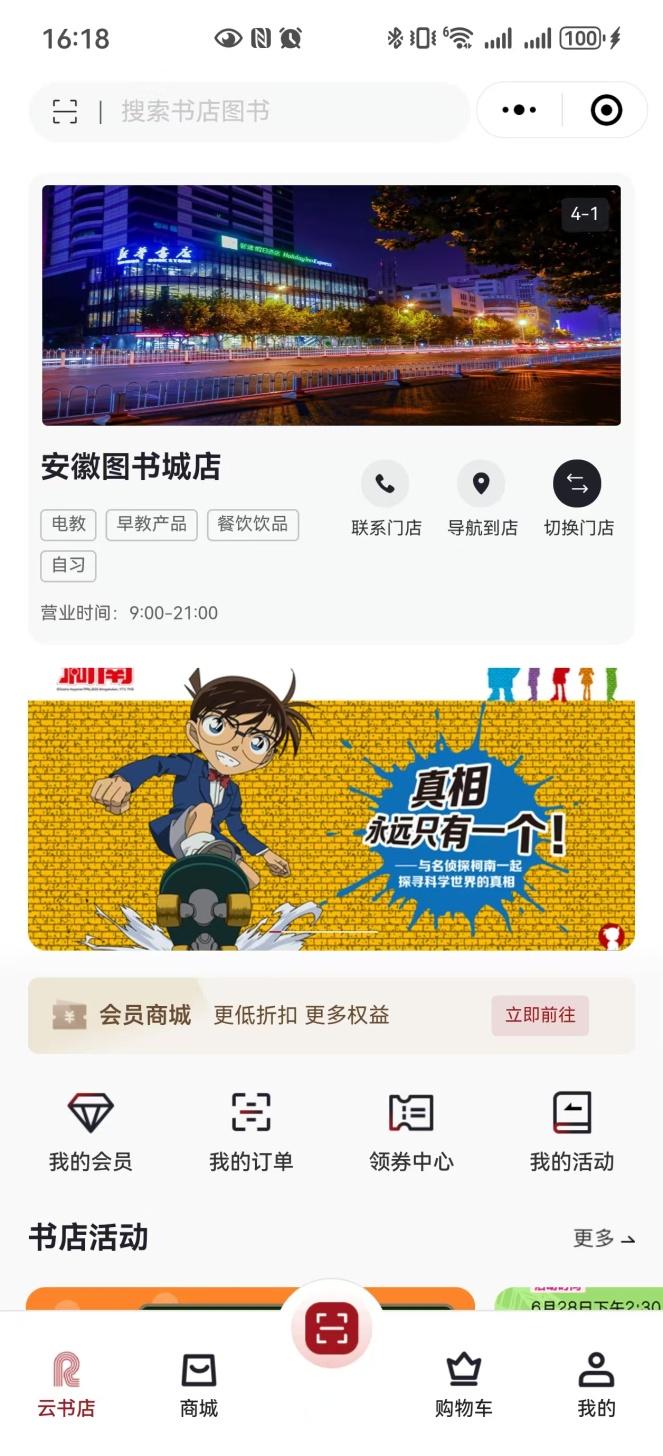Switch to the 商城 tab

coord(199,1385)
